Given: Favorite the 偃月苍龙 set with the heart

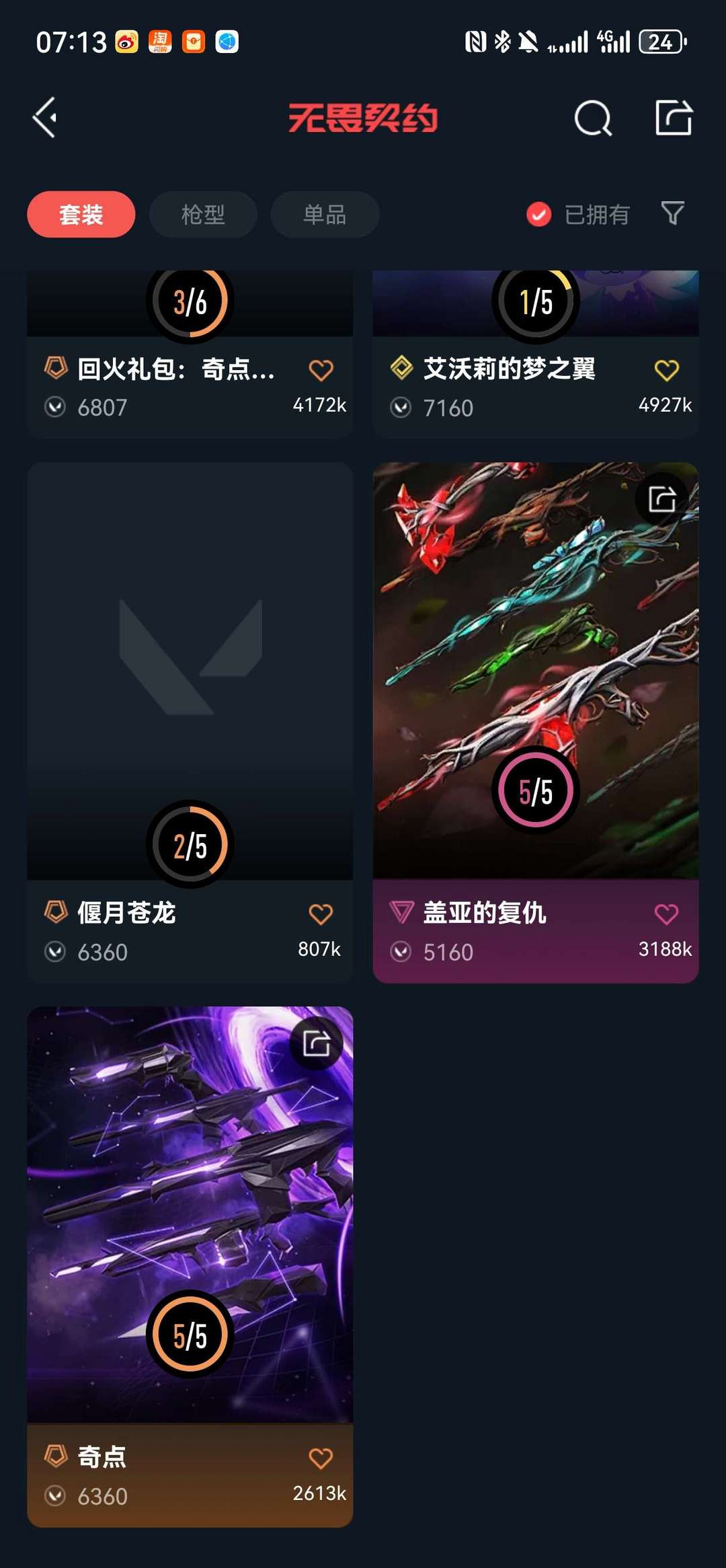Looking at the screenshot, I should coord(321,912).
